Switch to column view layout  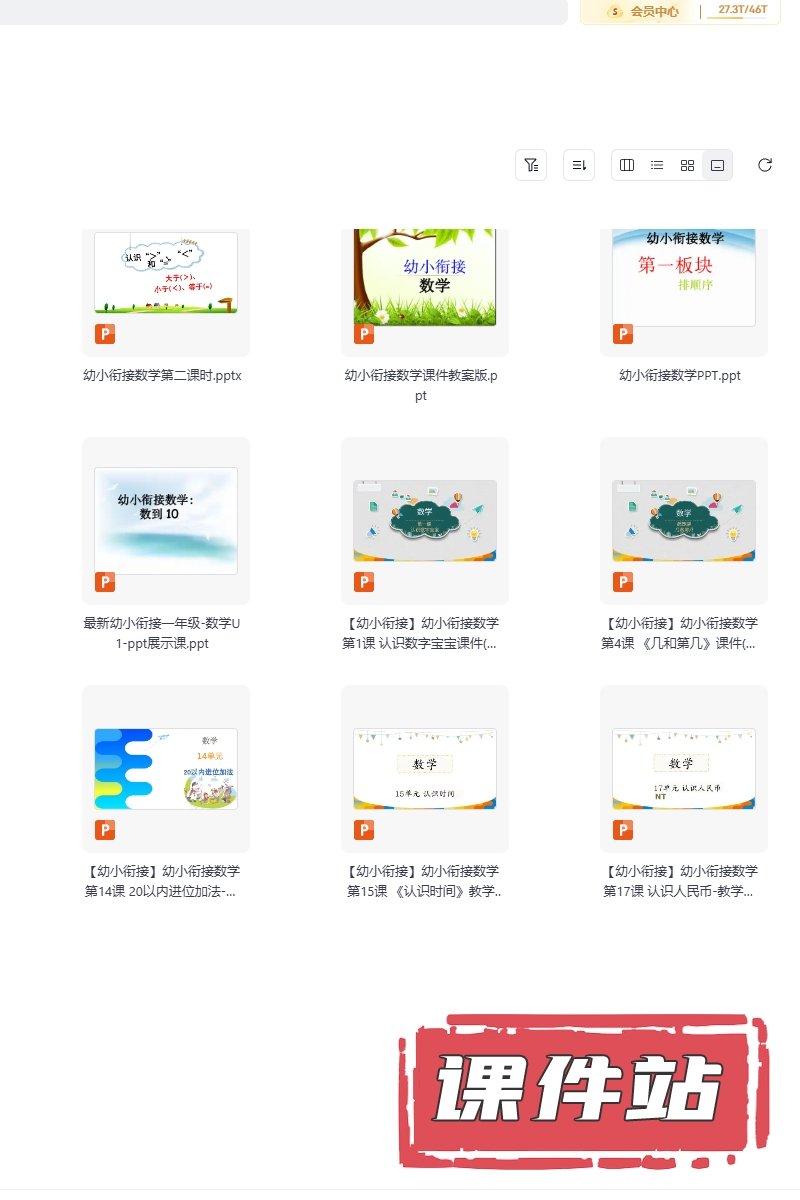click(x=627, y=165)
